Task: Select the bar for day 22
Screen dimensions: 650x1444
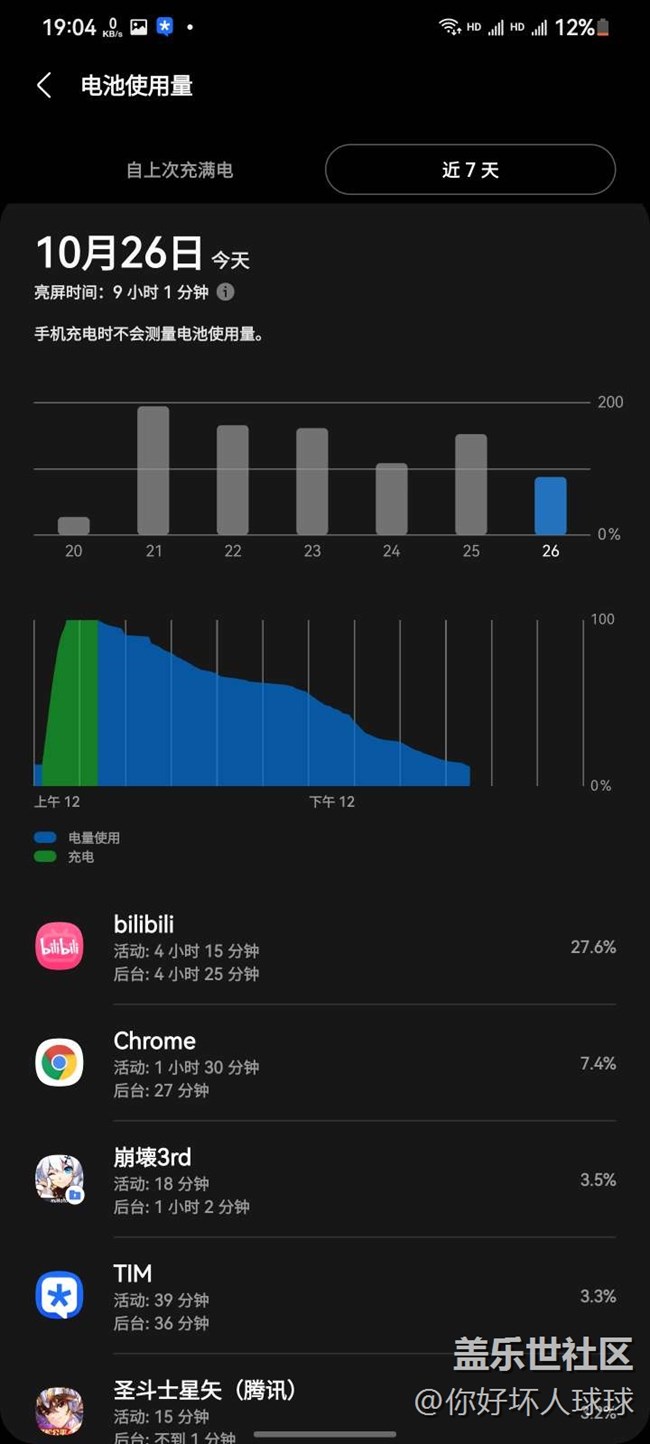Action: (x=233, y=480)
